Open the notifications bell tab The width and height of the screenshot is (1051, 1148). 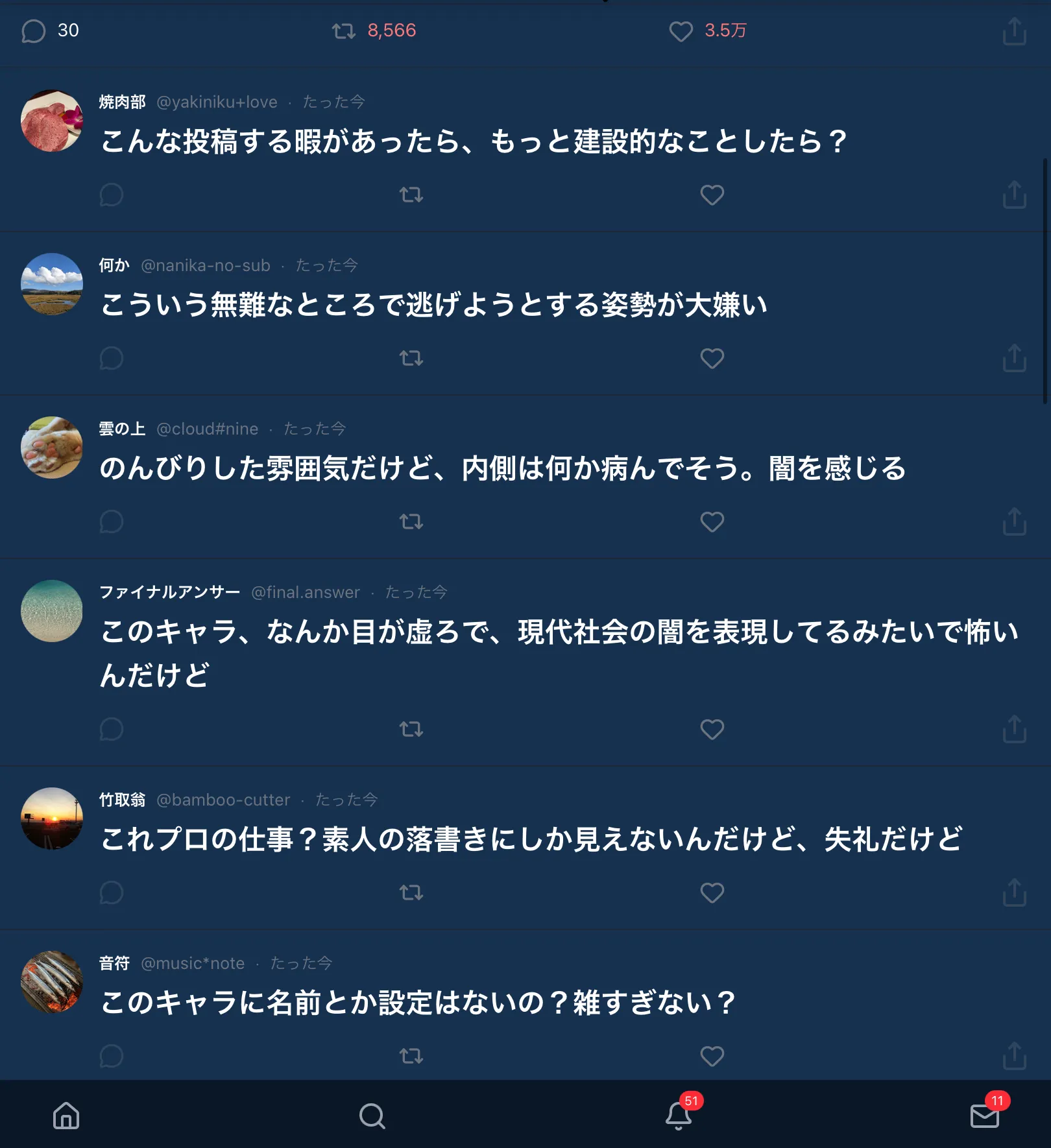point(679,1116)
